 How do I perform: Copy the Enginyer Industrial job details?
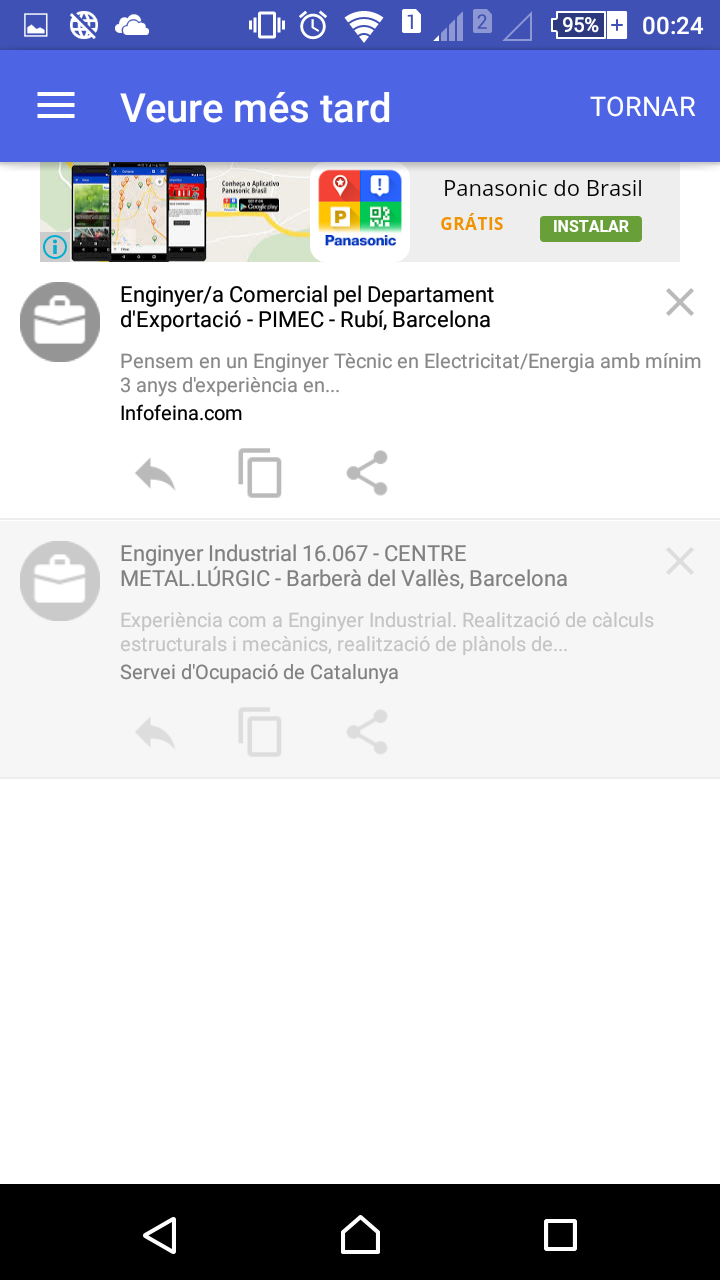point(260,733)
